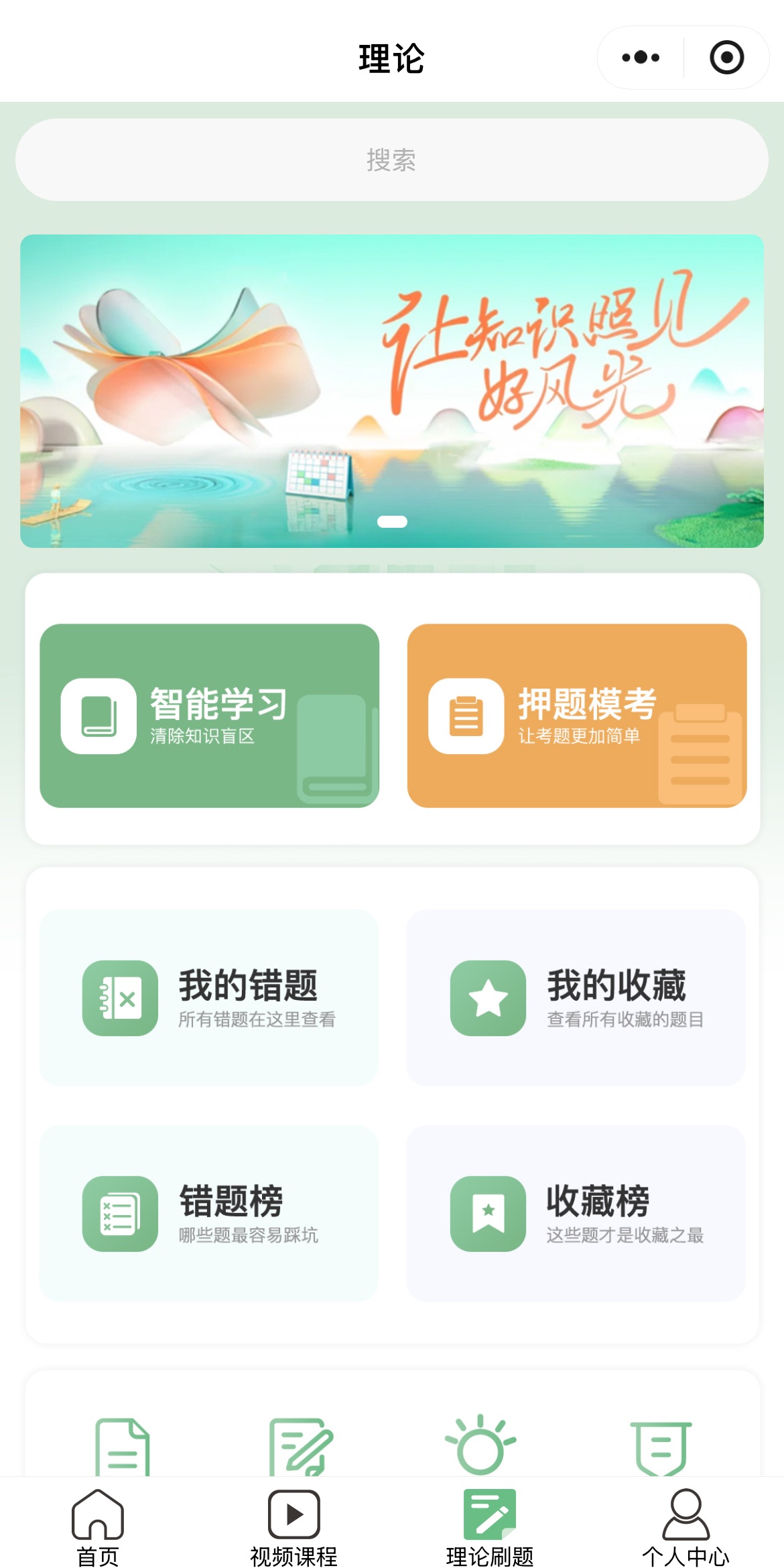Viewport: 784px width, 1568px height.
Task: Switch to the 视频课程 tab
Action: [x=293, y=1527]
